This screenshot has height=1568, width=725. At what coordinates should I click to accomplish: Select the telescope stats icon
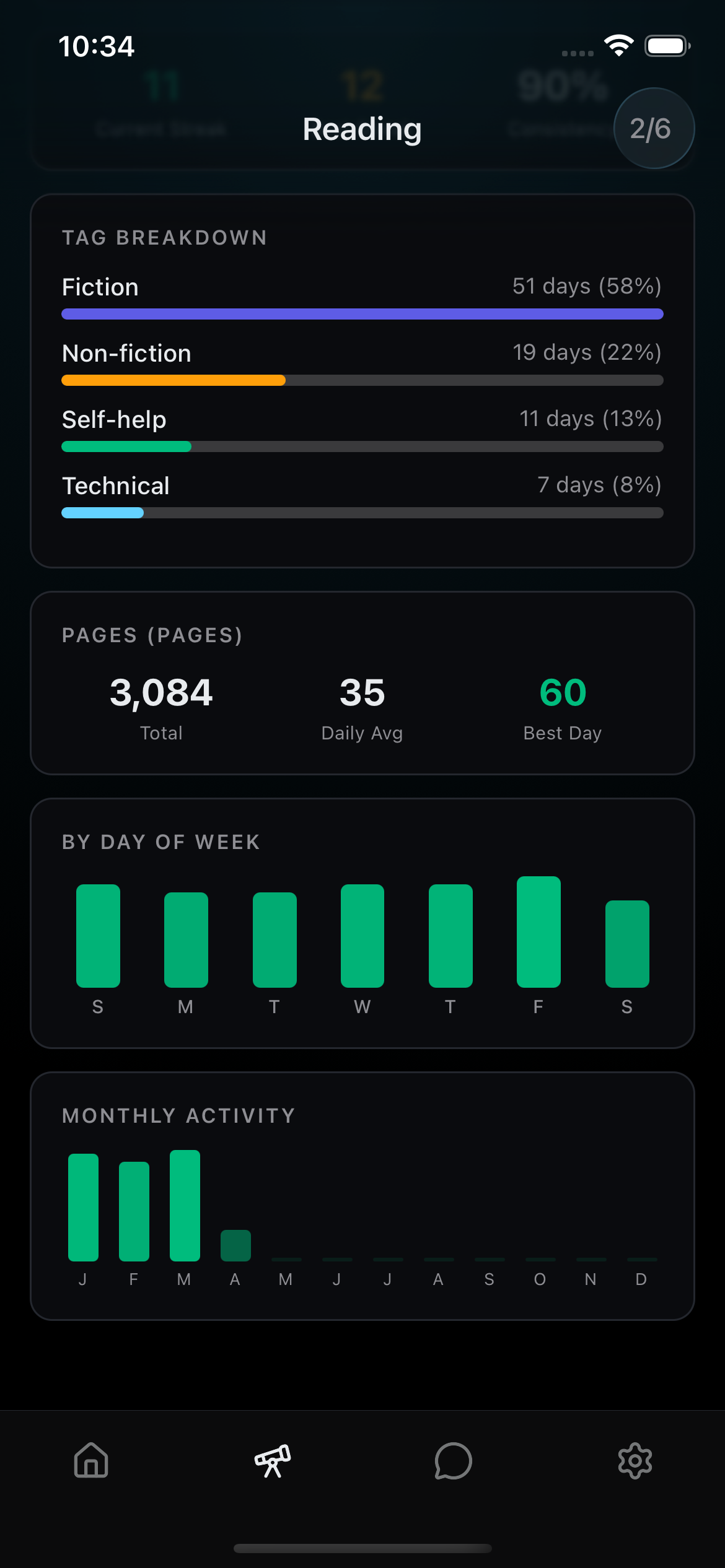coord(271,1461)
